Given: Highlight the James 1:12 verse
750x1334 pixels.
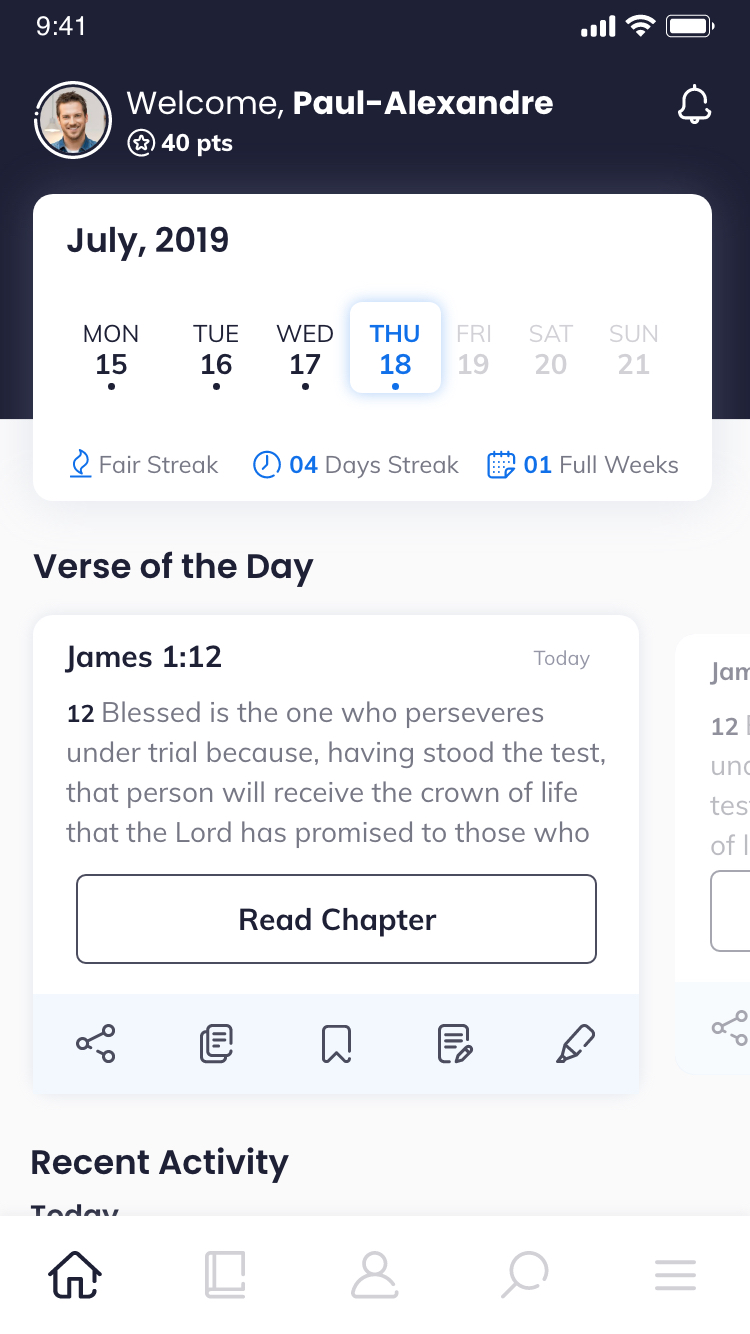Looking at the screenshot, I should click(x=576, y=1044).
